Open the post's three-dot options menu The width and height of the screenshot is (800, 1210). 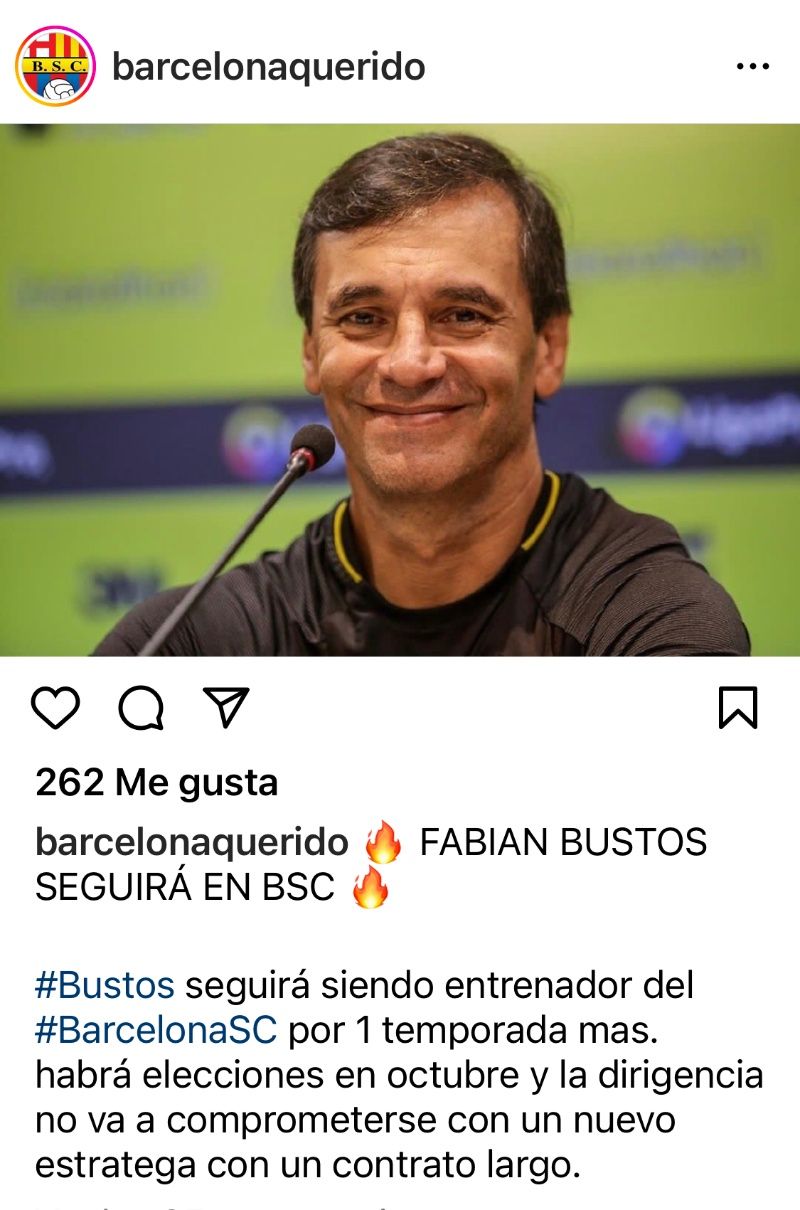752,67
